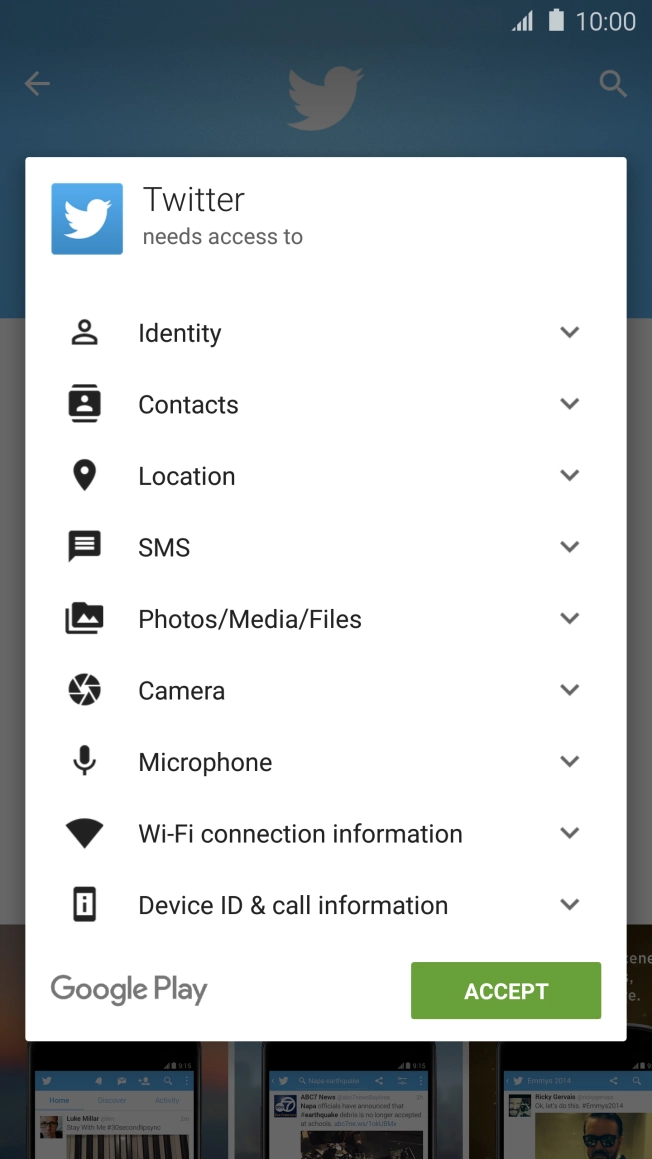The height and width of the screenshot is (1159, 652).
Task: Open the search magnifier icon
Action: (613, 84)
